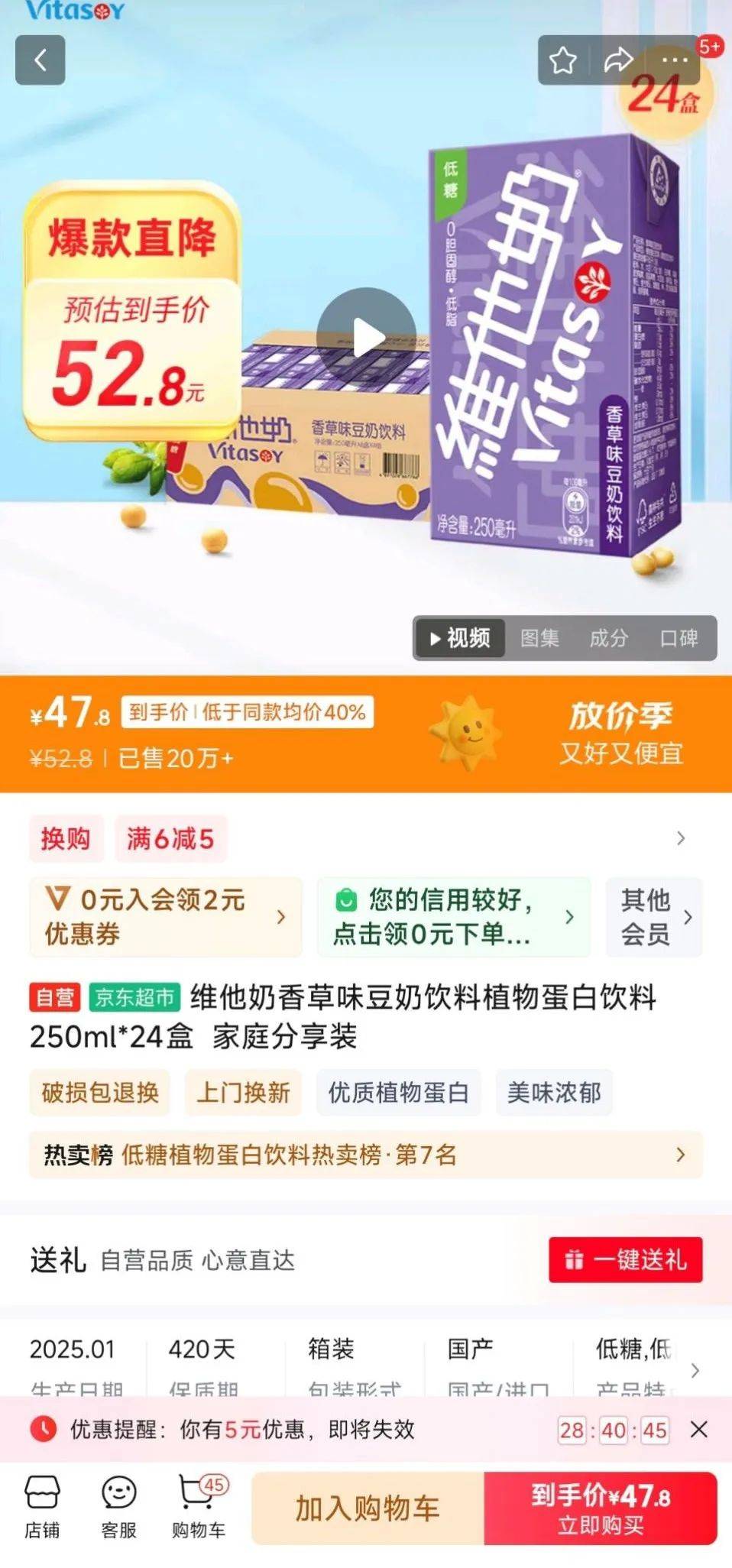This screenshot has width=732, height=1568.
Task: Open the 热卖榜 ranking row
Action: coord(365,1155)
